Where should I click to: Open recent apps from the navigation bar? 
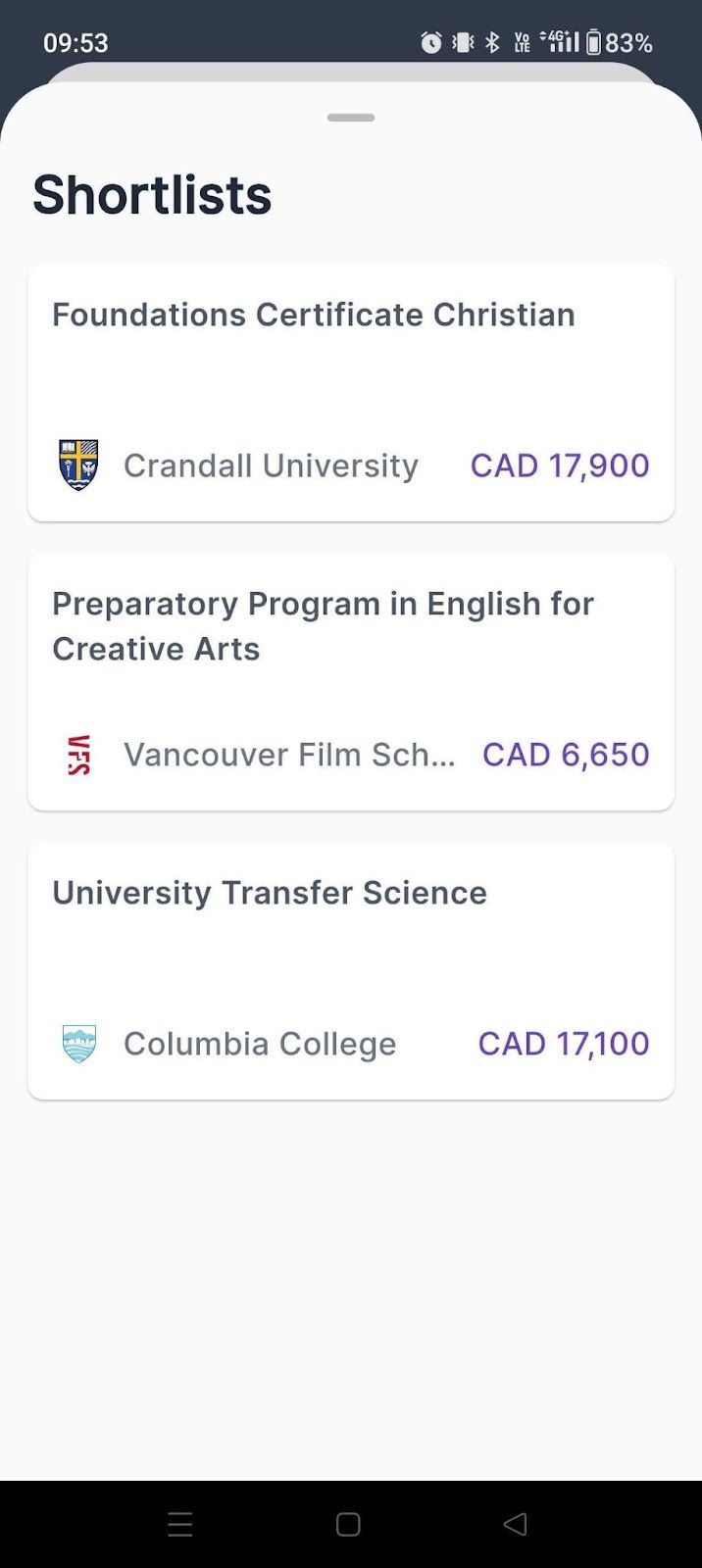click(x=180, y=1524)
